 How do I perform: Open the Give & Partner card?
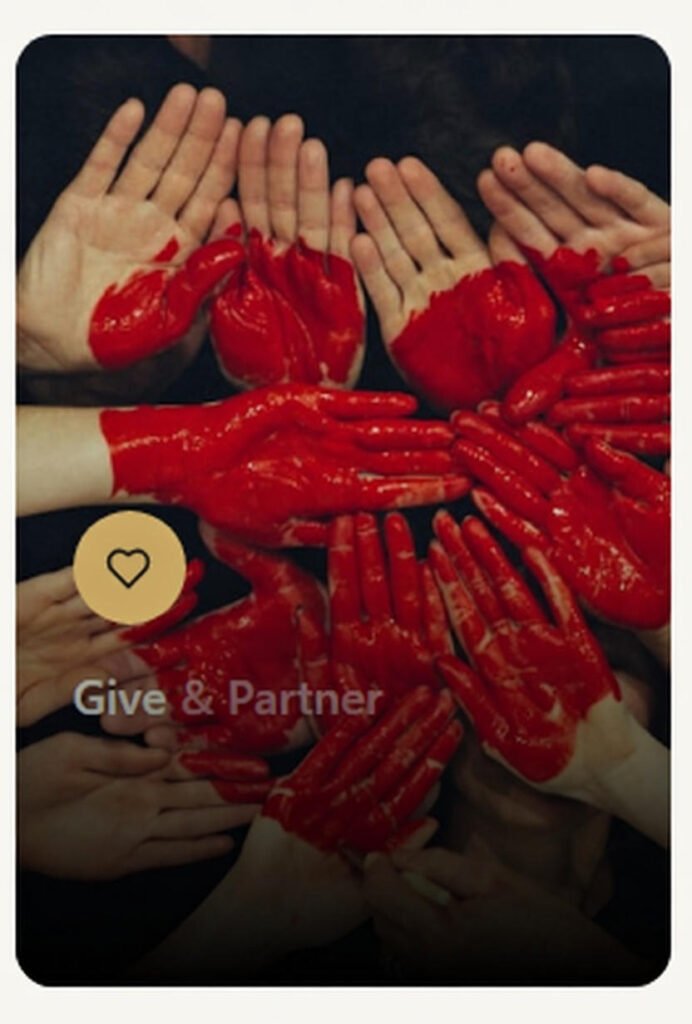coord(228,697)
